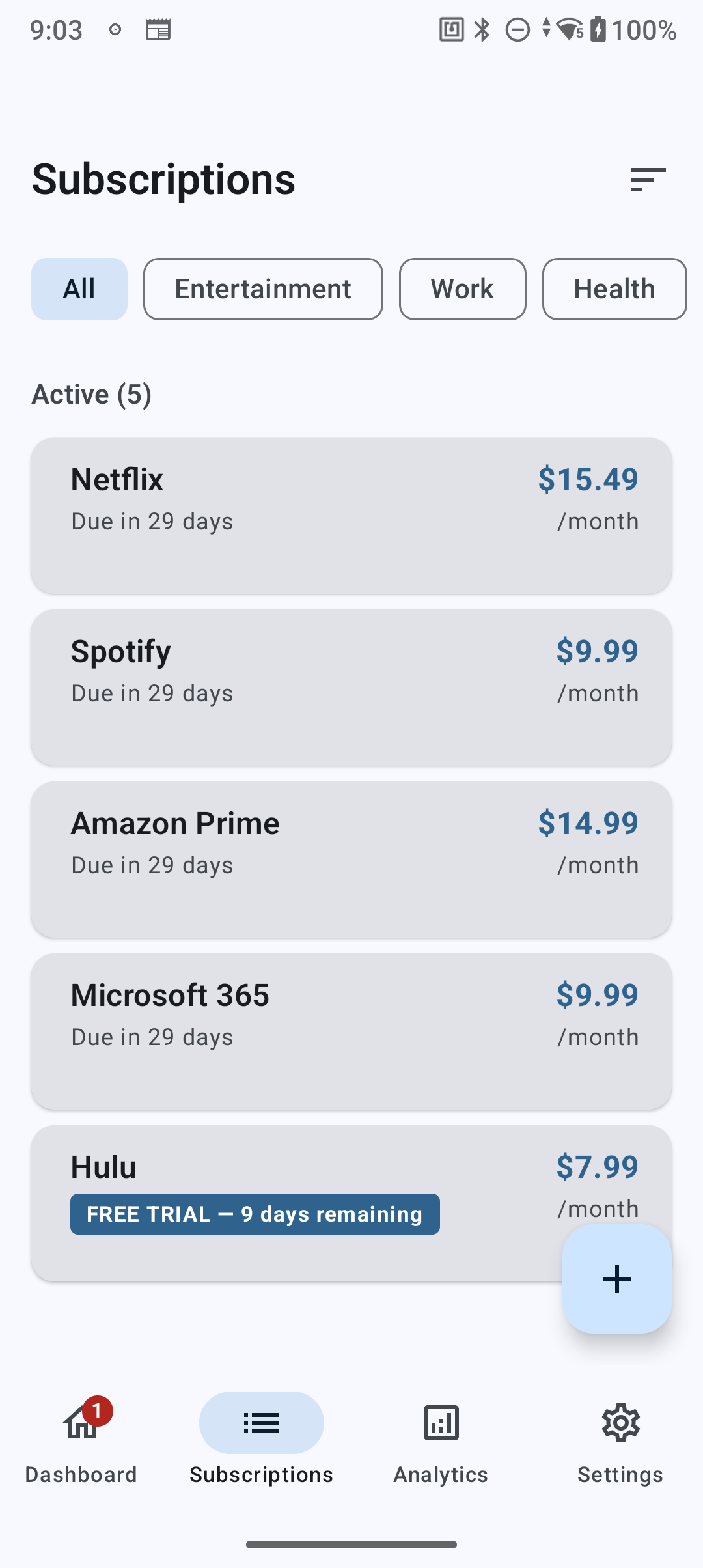
Task: Tap the FREE TRIAL badge on Hulu
Action: 255,1214
